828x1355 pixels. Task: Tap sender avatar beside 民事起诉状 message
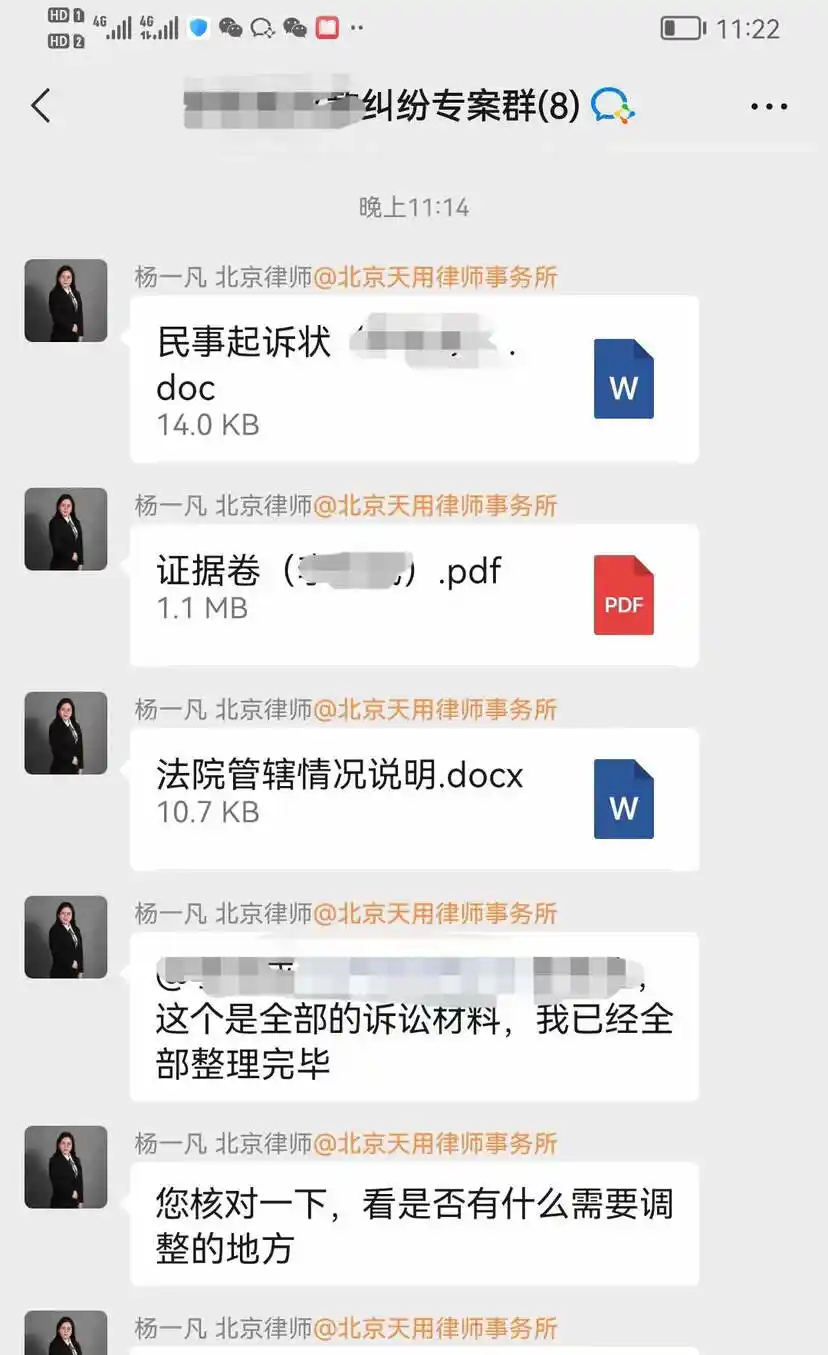pos(66,301)
